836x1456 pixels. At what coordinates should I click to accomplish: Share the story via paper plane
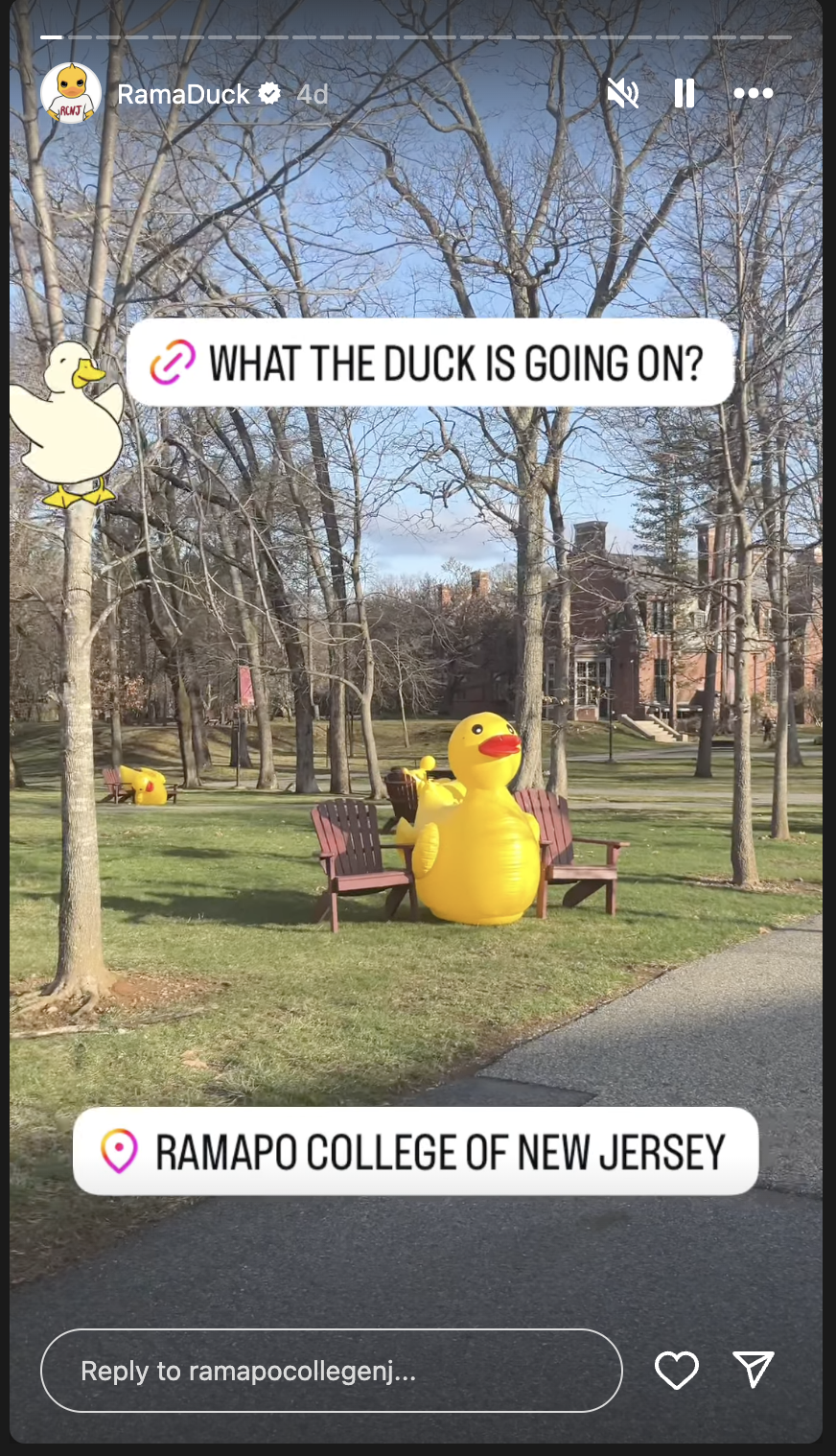pos(753,1370)
